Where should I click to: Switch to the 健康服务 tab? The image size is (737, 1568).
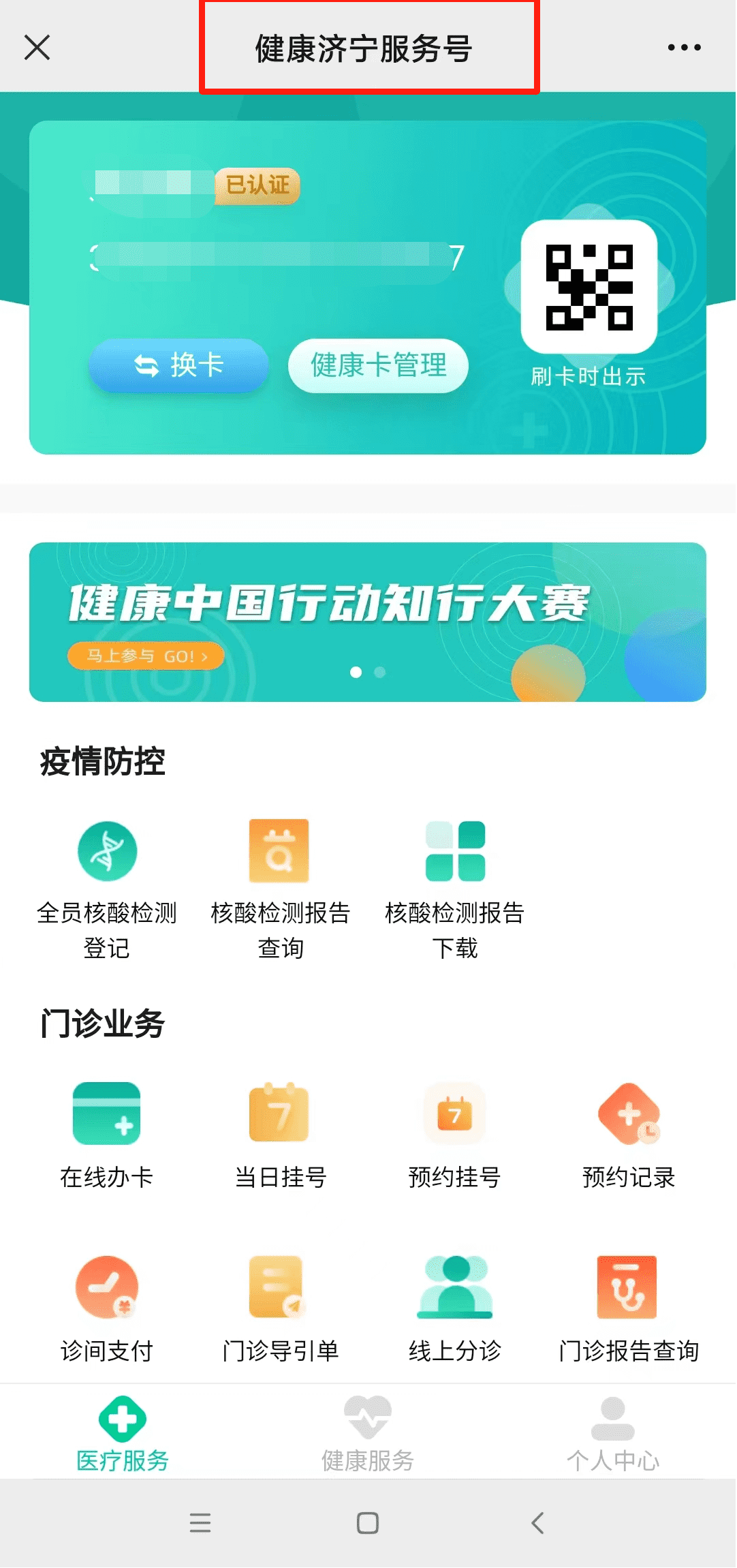pos(368,1432)
